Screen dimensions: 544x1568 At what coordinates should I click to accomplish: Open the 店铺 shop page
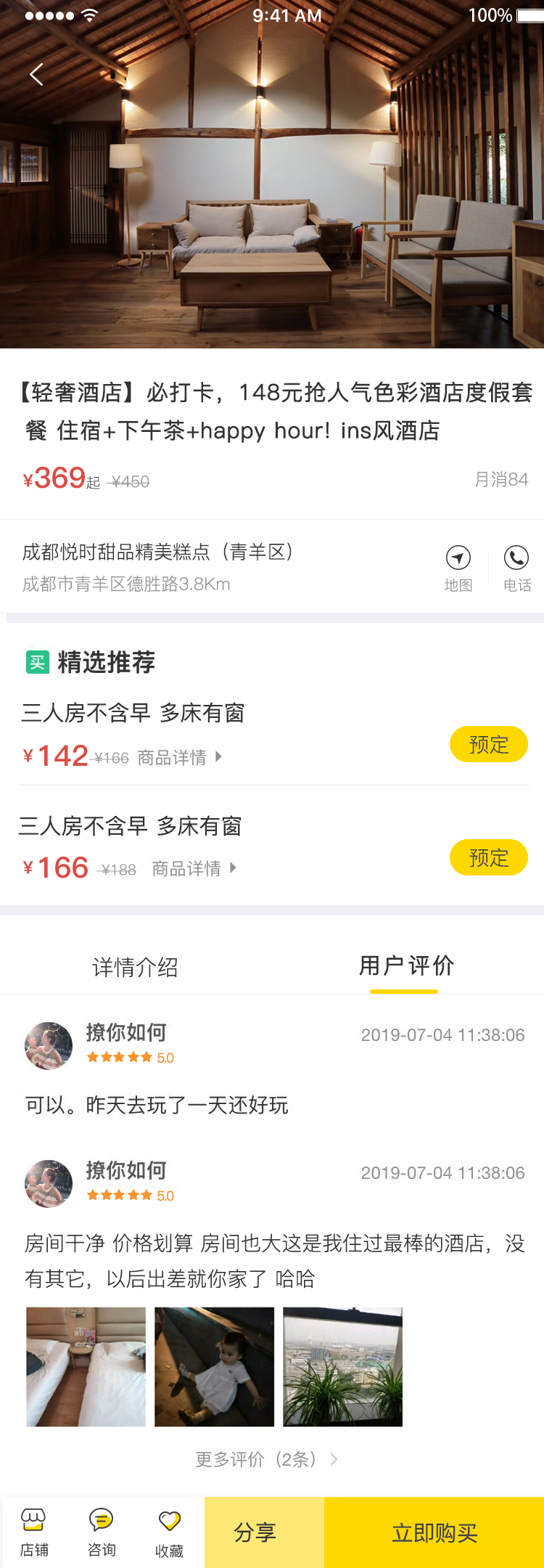coord(34,1532)
